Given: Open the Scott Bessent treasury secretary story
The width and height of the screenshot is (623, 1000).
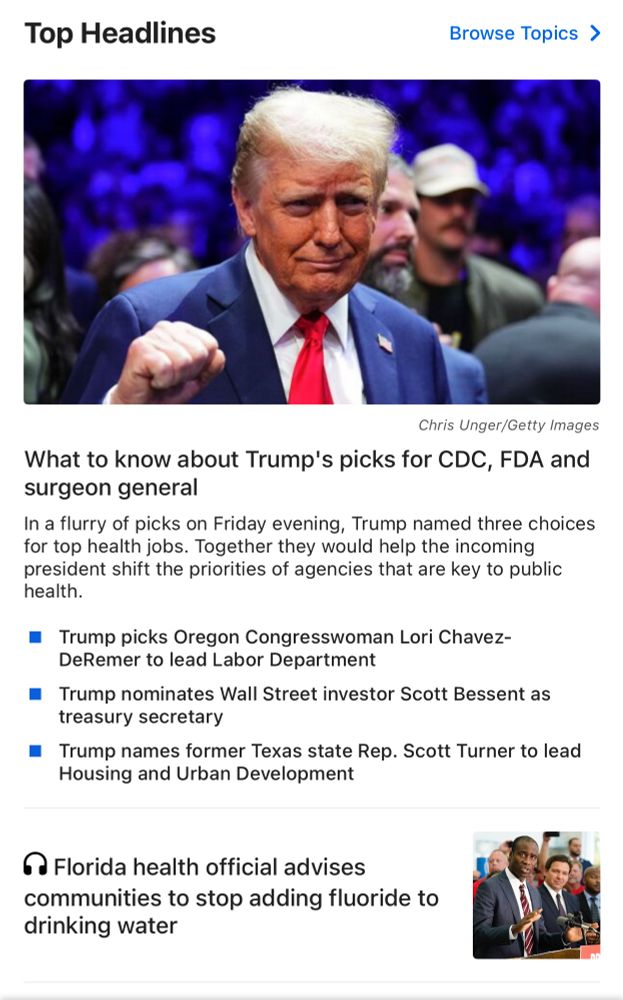Looking at the screenshot, I should point(304,705).
